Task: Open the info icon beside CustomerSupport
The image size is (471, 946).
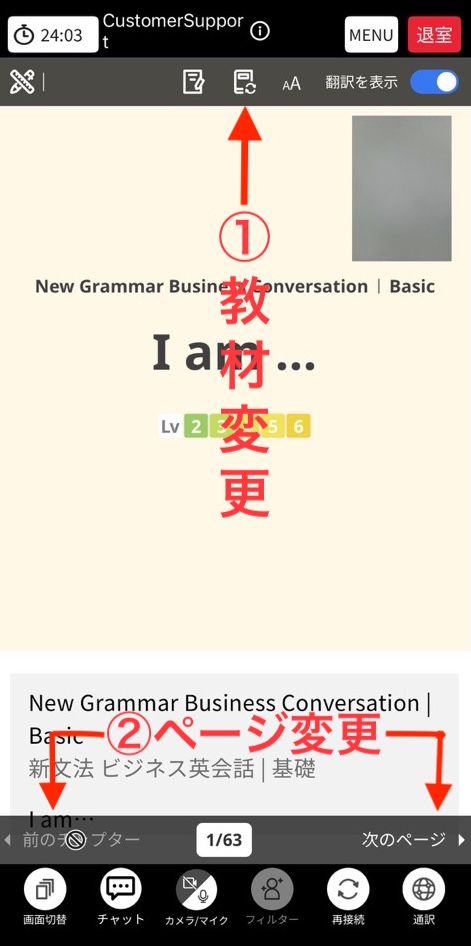Action: pyautogui.click(x=260, y=31)
